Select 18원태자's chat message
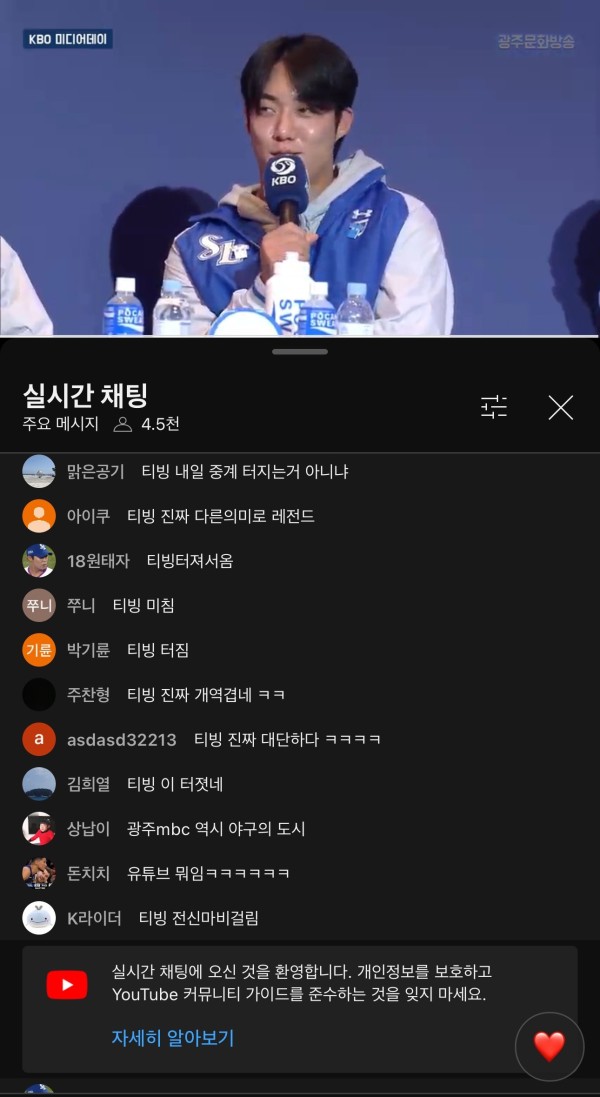This screenshot has width=600, height=1097. (189, 561)
